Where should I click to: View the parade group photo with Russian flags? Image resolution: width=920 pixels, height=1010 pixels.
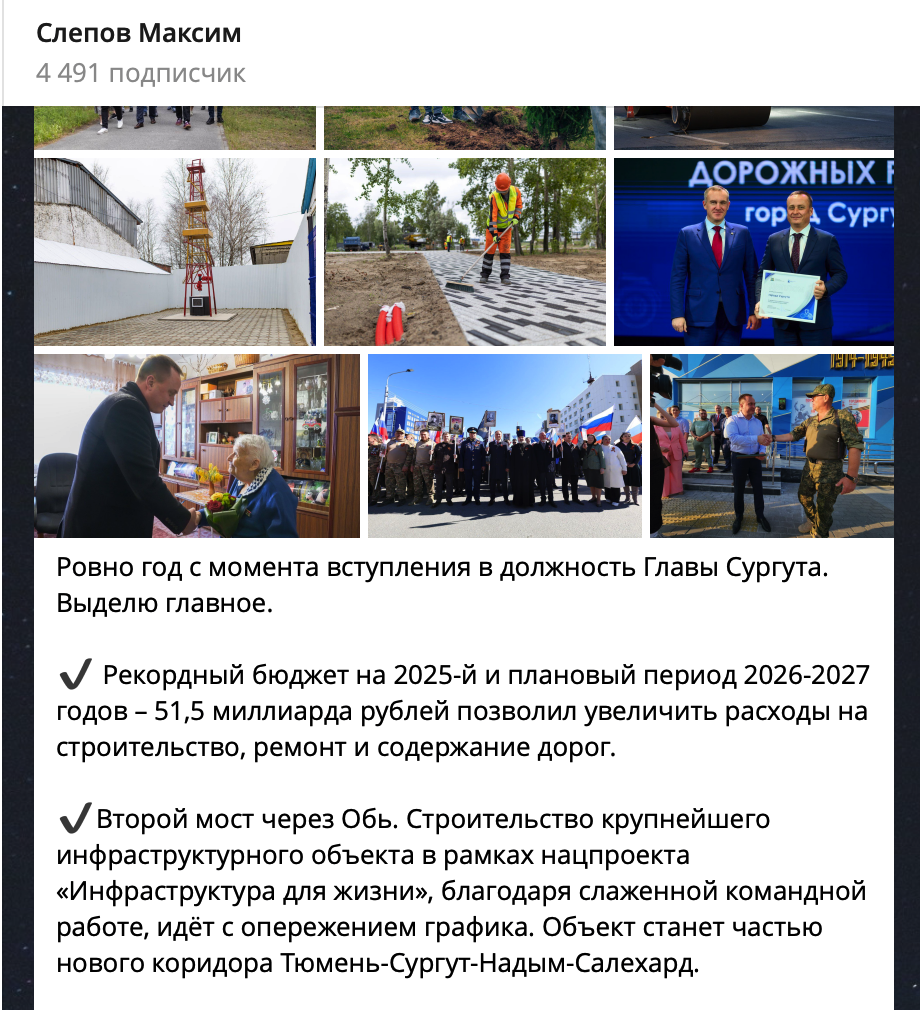[x=505, y=445]
